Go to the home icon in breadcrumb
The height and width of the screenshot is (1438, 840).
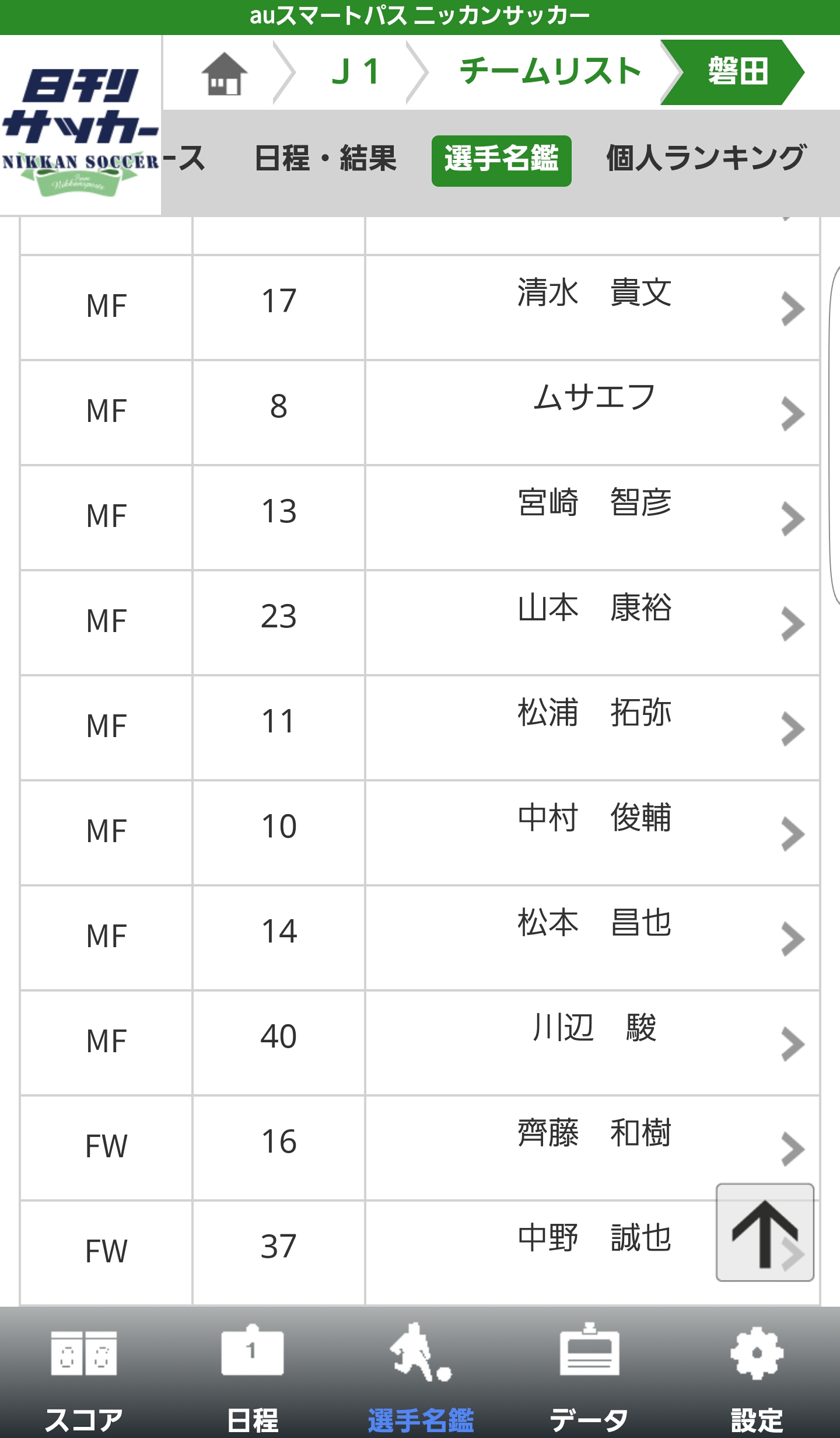(x=225, y=73)
